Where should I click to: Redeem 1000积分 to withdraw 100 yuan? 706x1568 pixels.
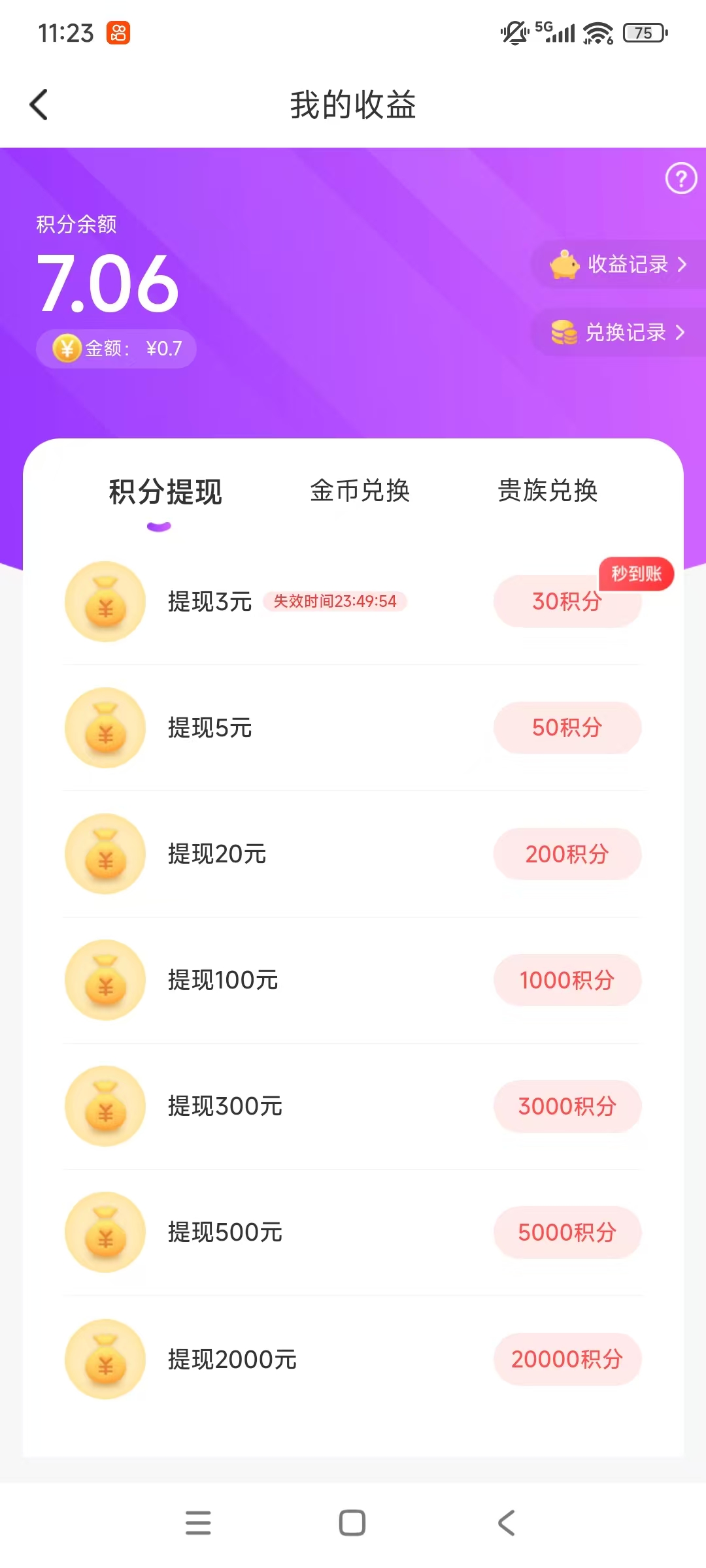point(567,981)
